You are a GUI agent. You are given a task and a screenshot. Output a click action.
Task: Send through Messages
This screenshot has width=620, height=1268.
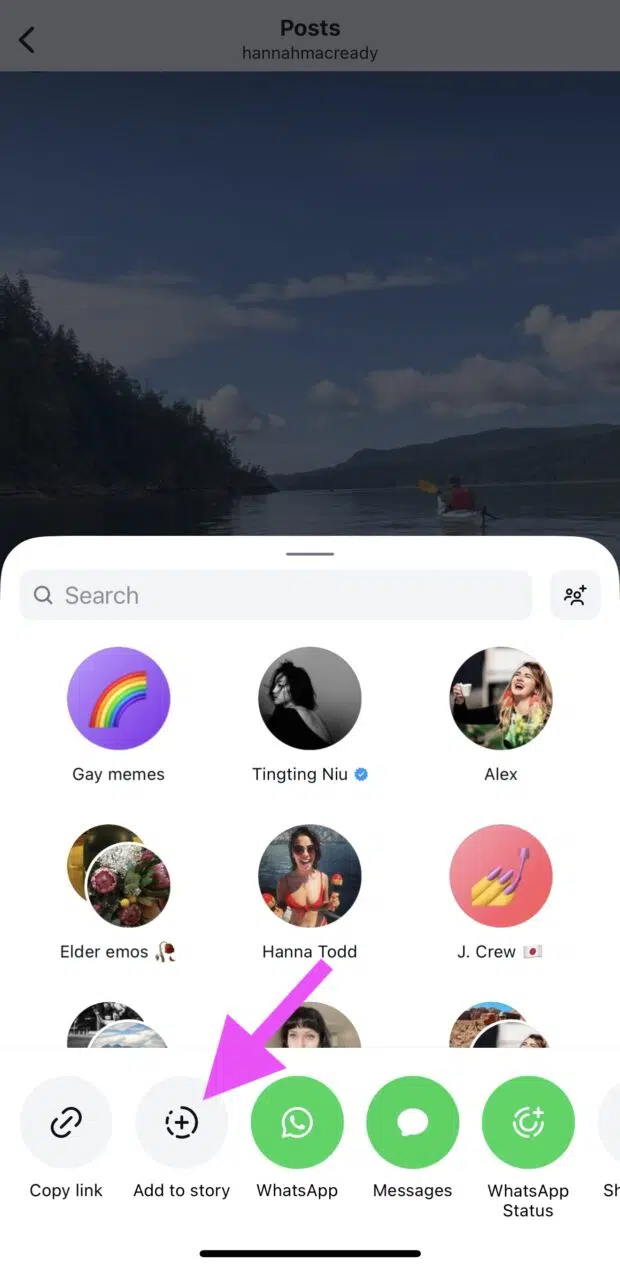412,1123
